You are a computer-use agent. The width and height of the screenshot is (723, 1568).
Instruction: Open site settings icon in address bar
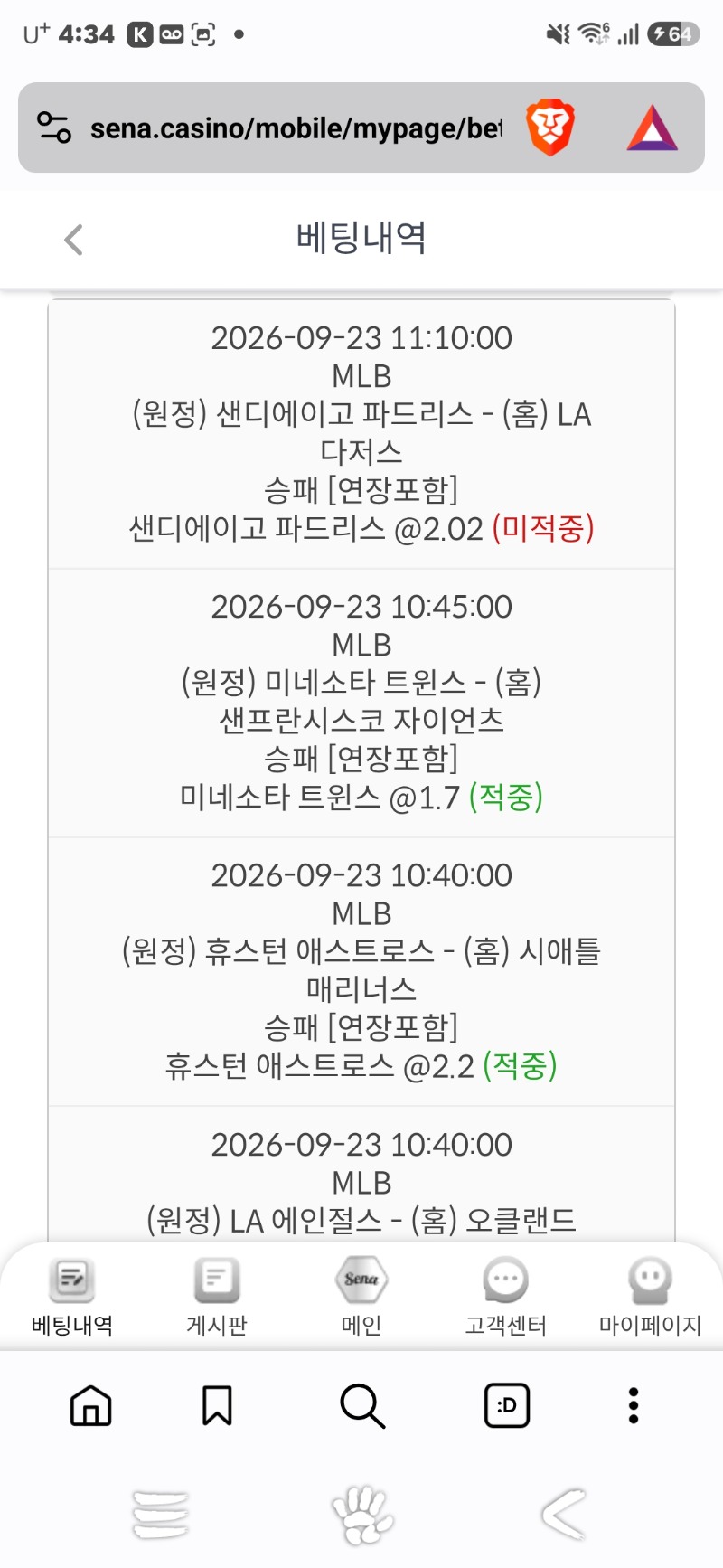coord(53,128)
